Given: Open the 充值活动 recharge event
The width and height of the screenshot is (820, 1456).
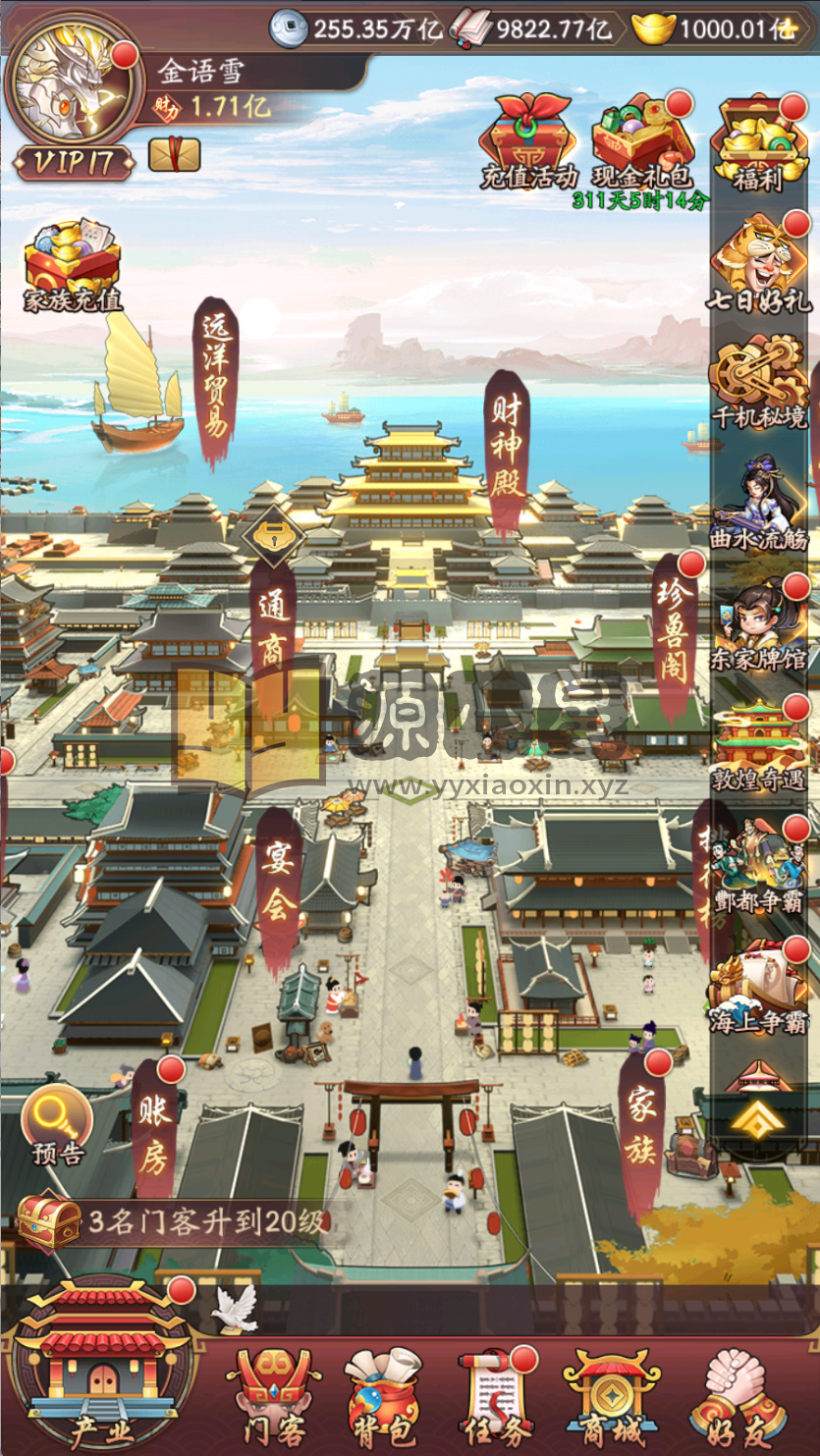Looking at the screenshot, I should [528, 142].
